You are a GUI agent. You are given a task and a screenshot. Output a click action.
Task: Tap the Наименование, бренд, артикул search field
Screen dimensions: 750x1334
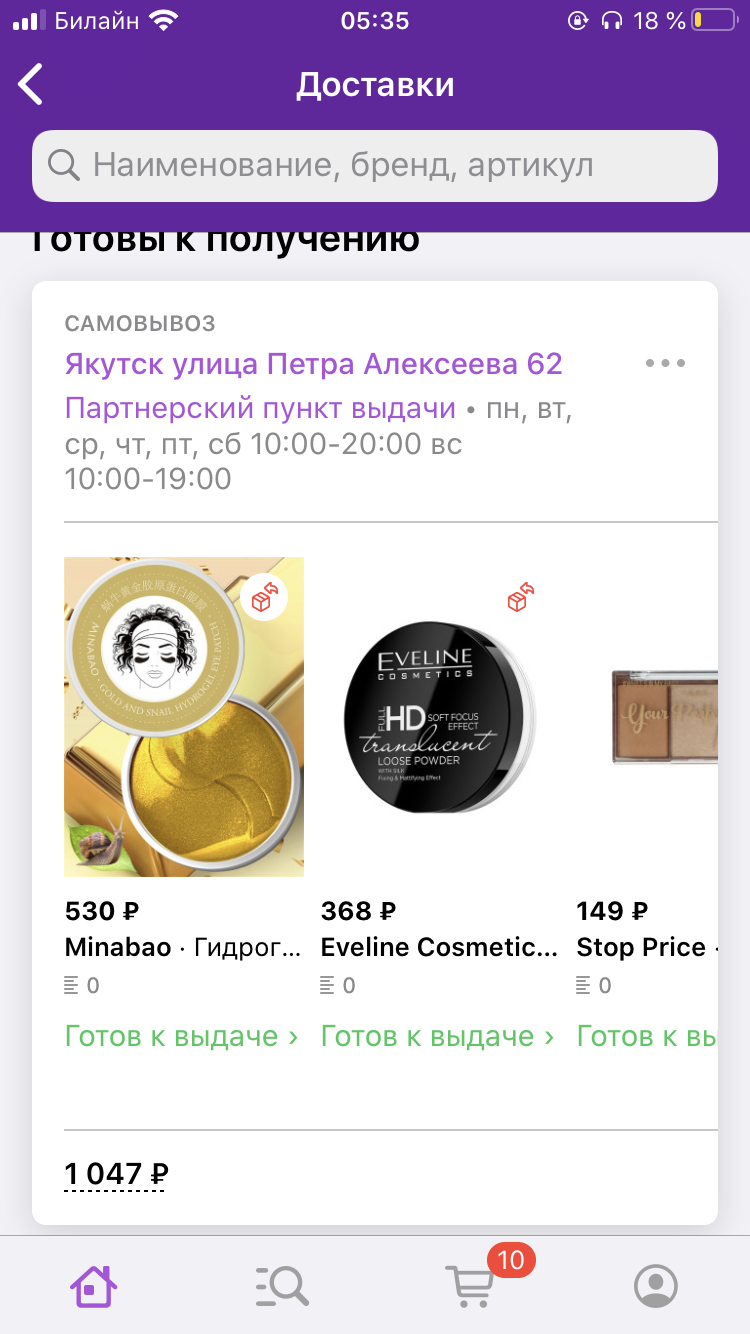coord(375,166)
